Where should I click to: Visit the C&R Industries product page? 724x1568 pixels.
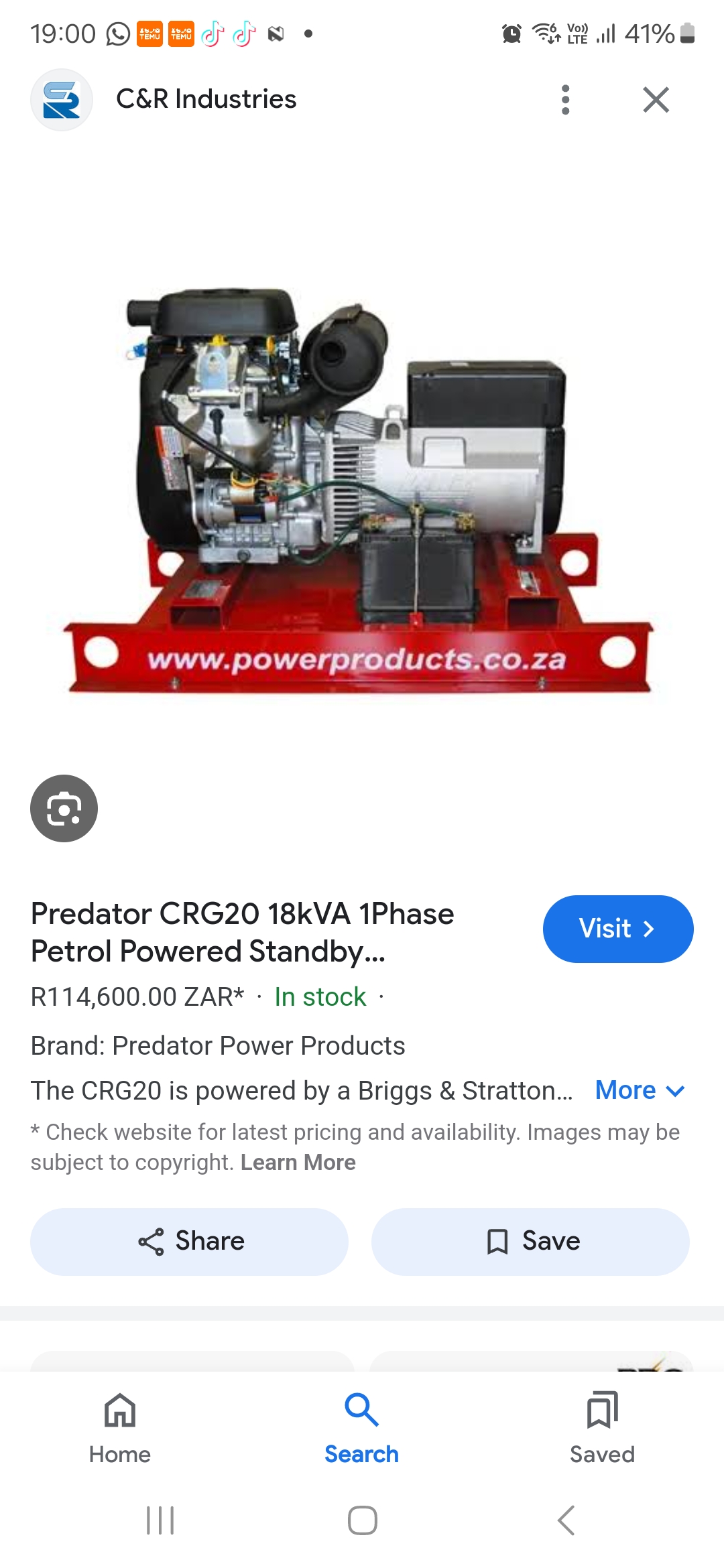617,929
